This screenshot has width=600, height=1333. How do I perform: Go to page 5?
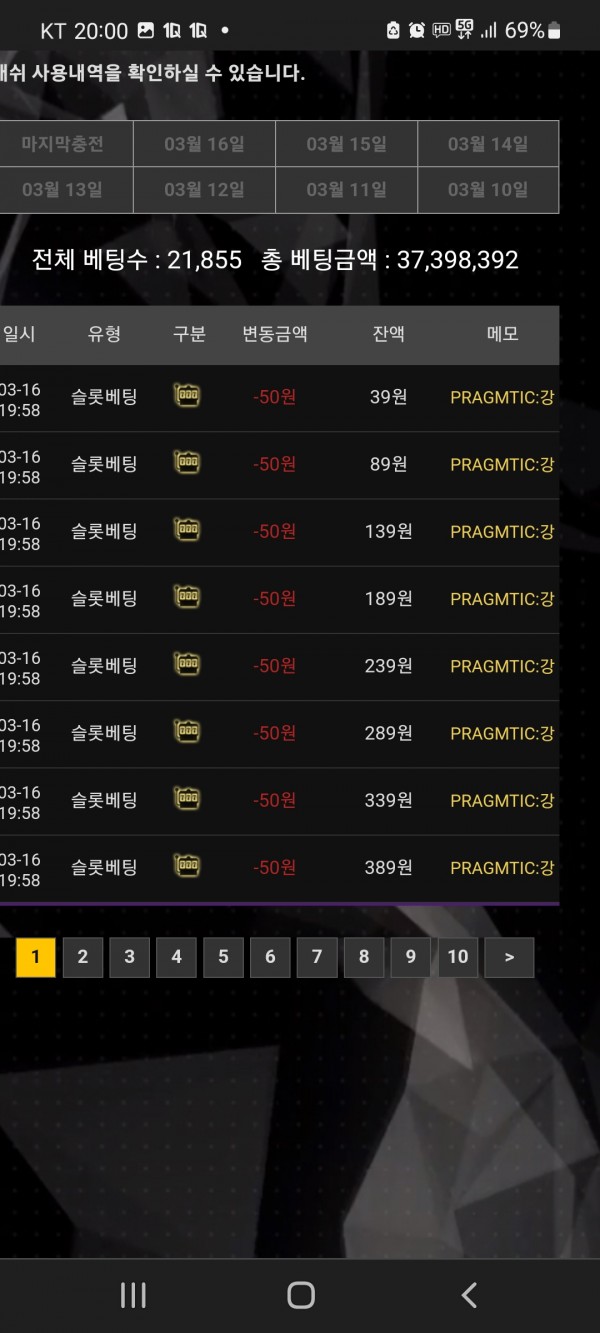[223, 957]
